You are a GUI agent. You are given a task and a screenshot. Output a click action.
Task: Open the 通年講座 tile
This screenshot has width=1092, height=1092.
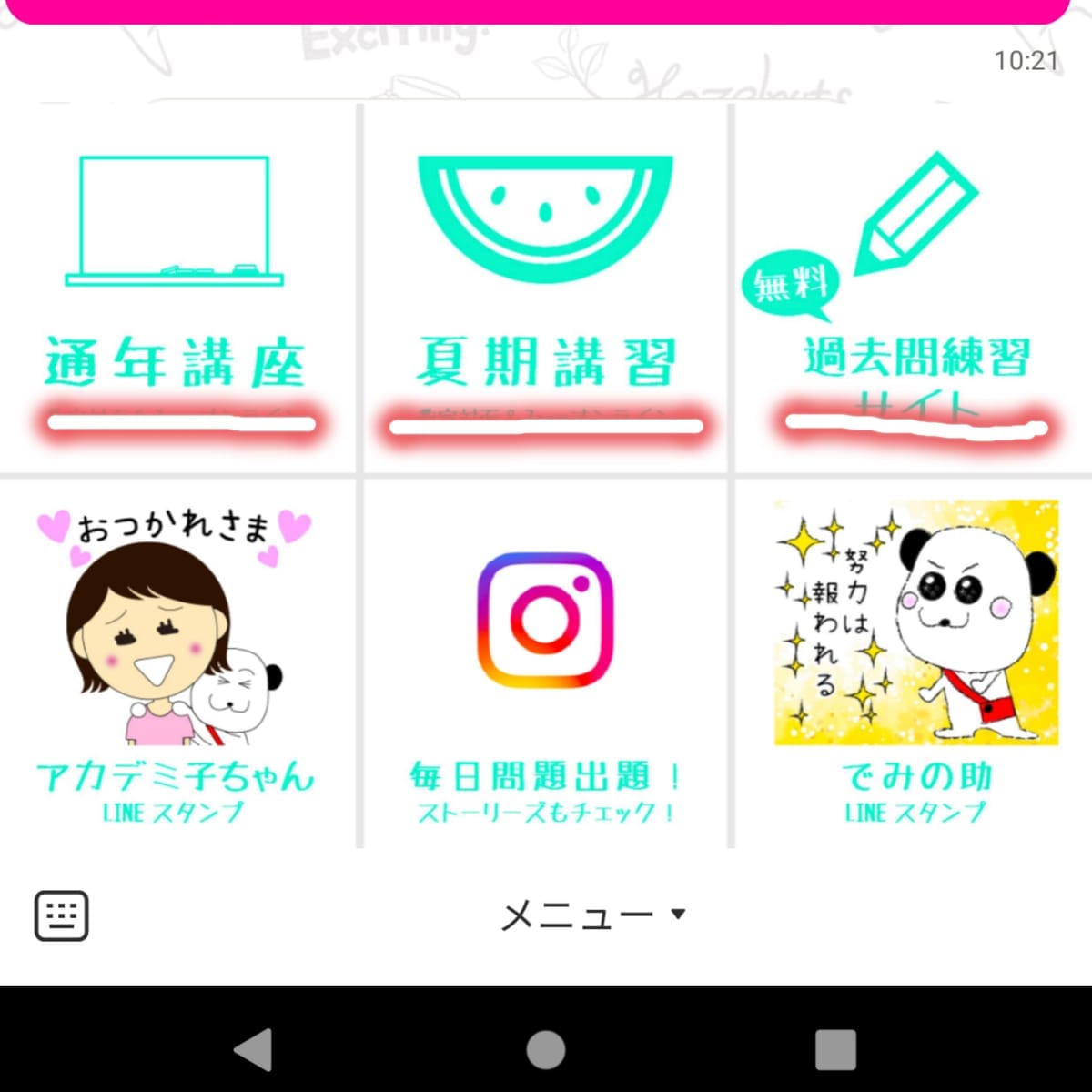pos(176,291)
